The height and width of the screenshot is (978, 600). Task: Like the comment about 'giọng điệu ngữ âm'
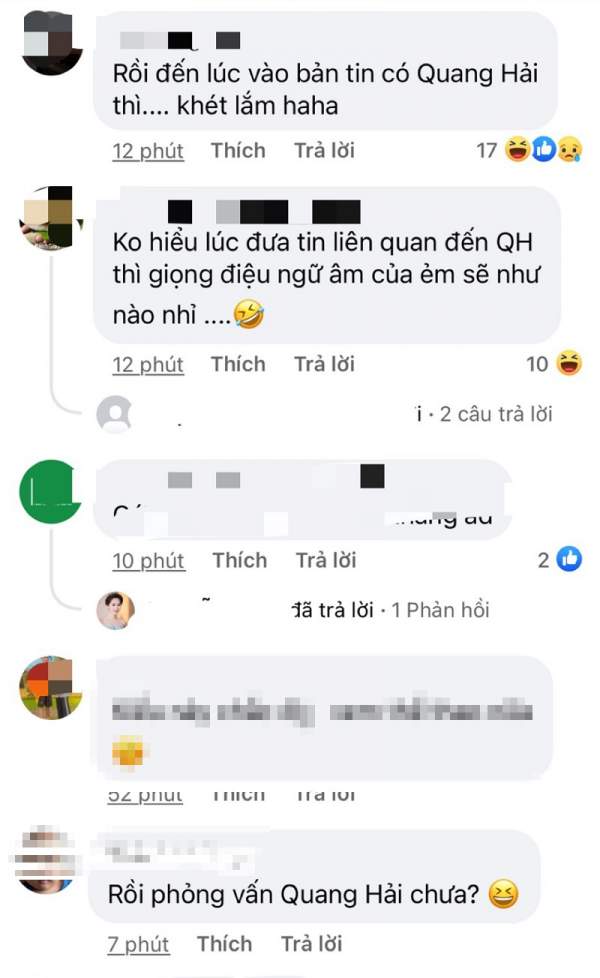pyautogui.click(x=238, y=364)
